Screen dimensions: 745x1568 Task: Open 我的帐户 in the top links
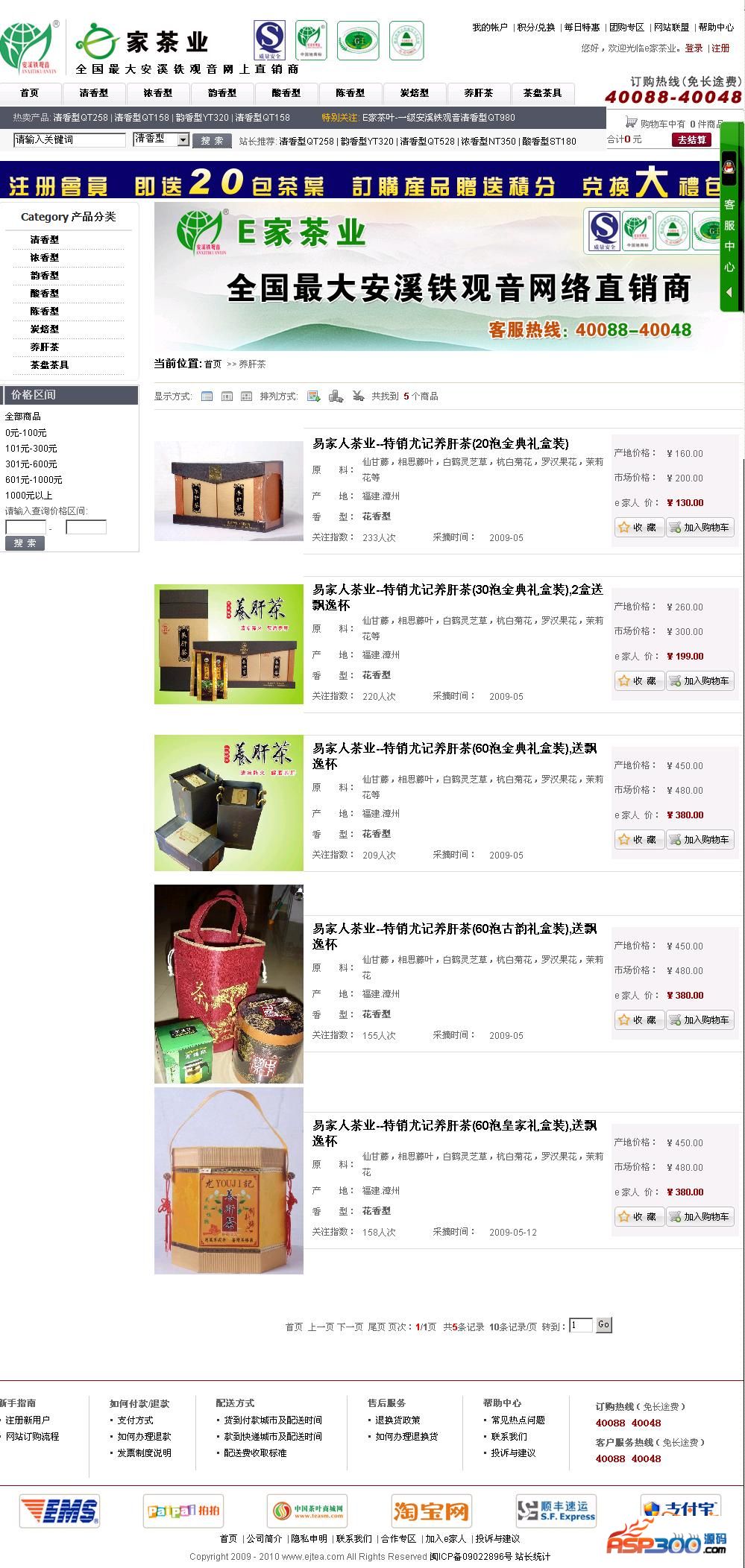point(489,28)
